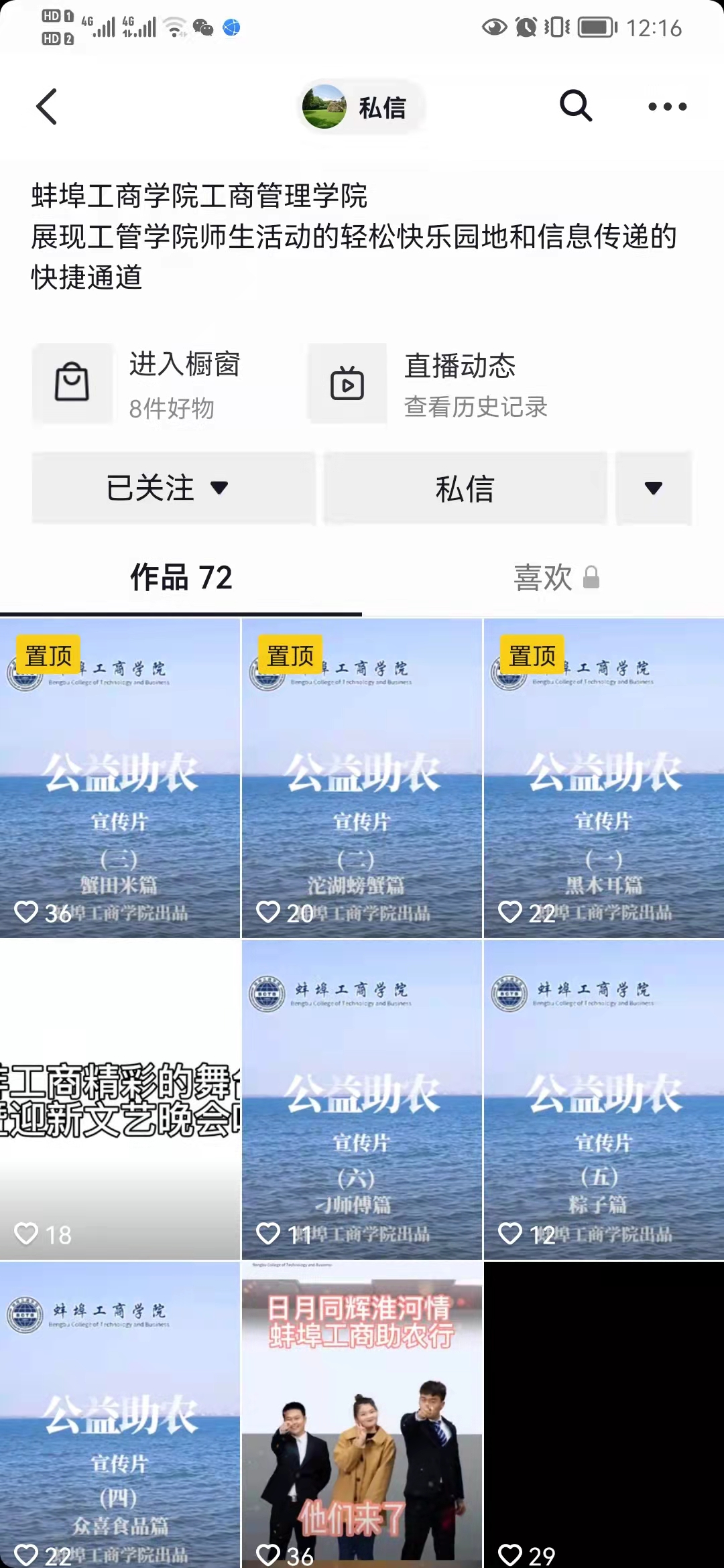724x1568 pixels.
Task: Open video (五) 粽子篇
Action: 603,1099
